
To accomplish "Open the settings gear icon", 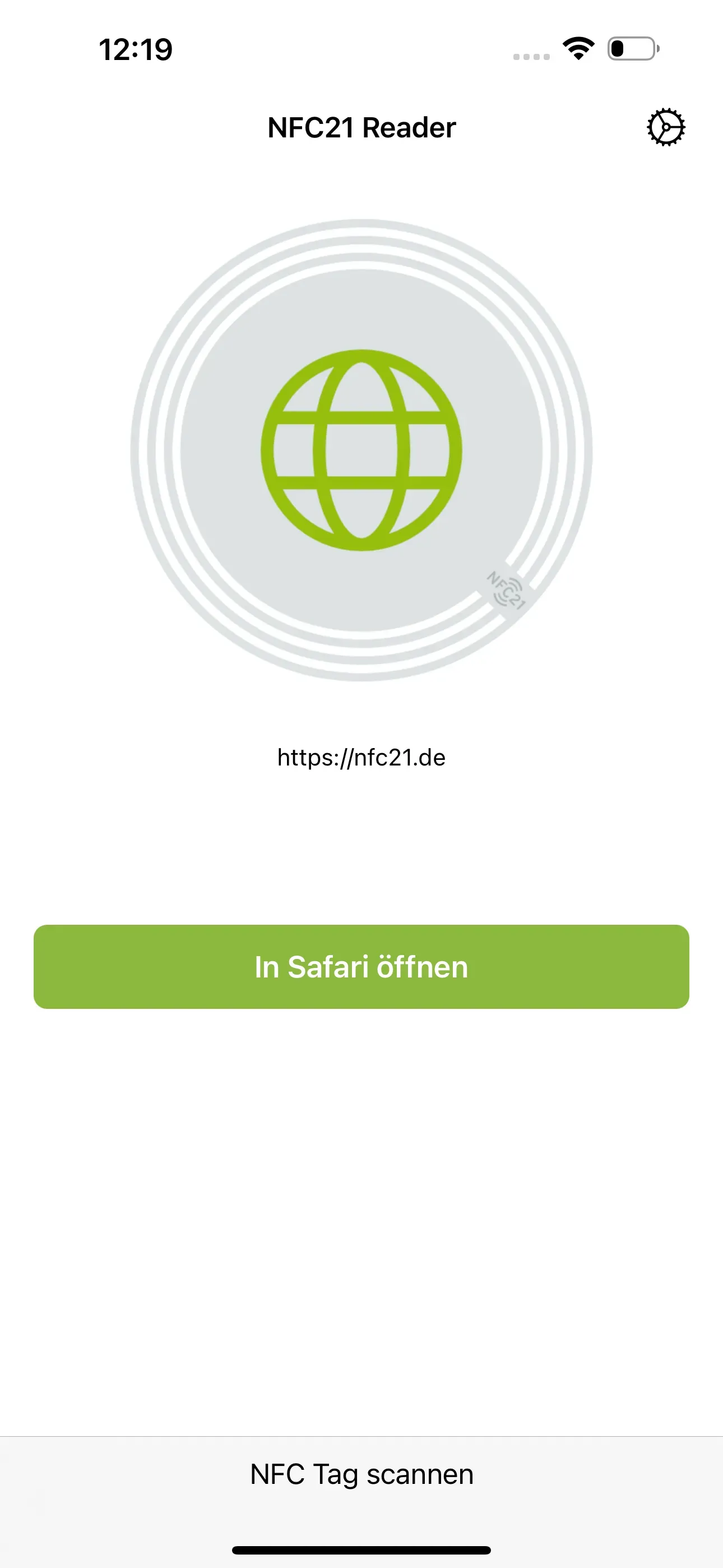I will (x=666, y=127).
